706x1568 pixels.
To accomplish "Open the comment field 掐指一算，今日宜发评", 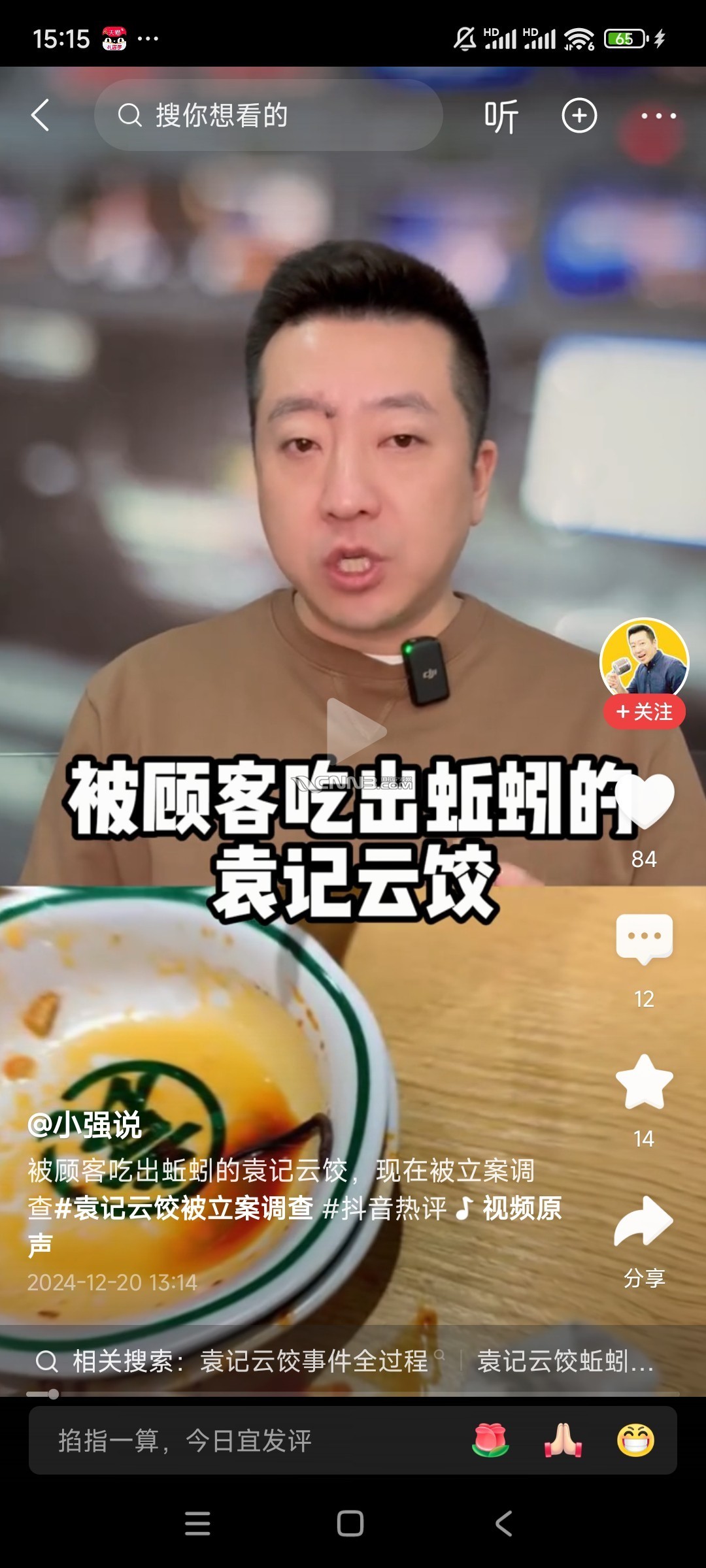I will point(248,1441).
